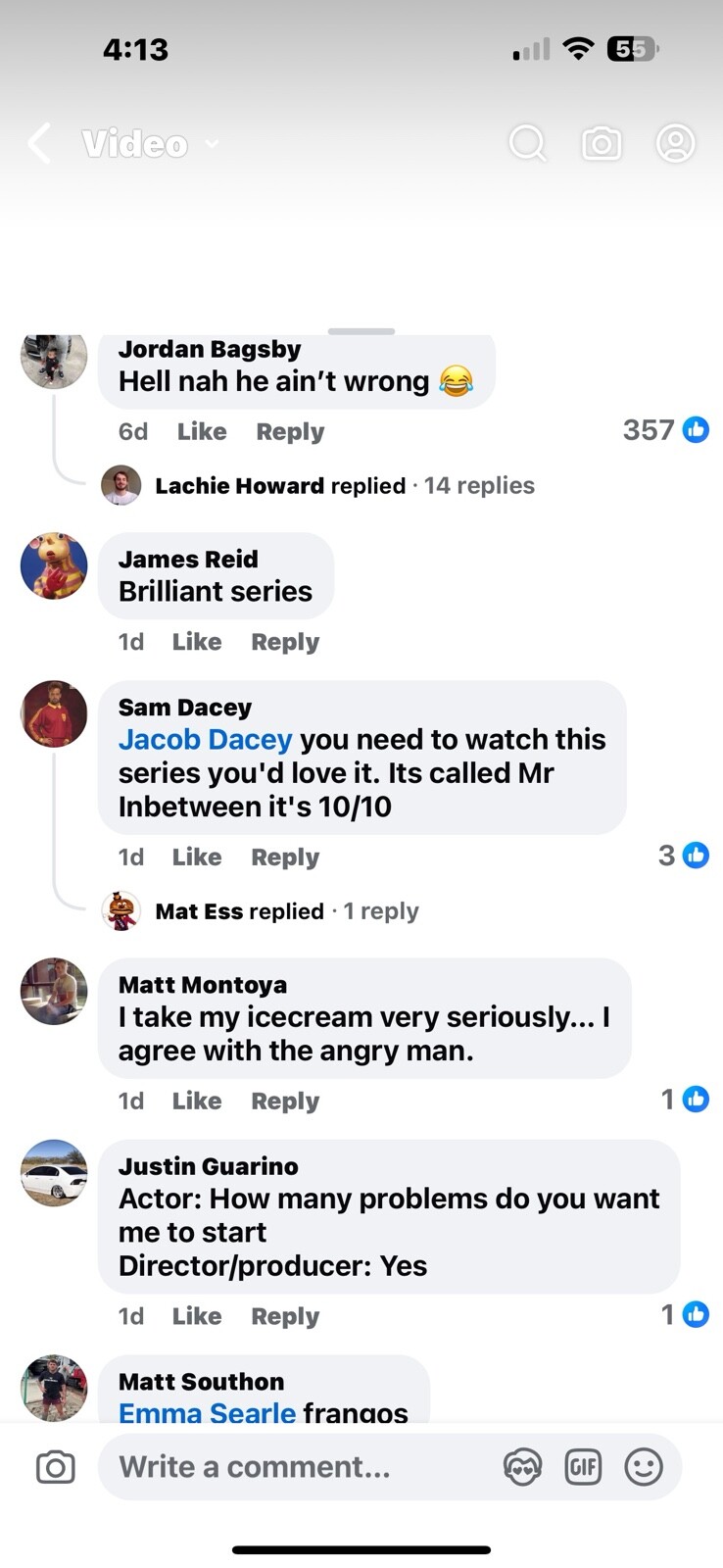Reply to Sam Dacey's comment
Viewport: 723px width, 1568px height.
285,857
